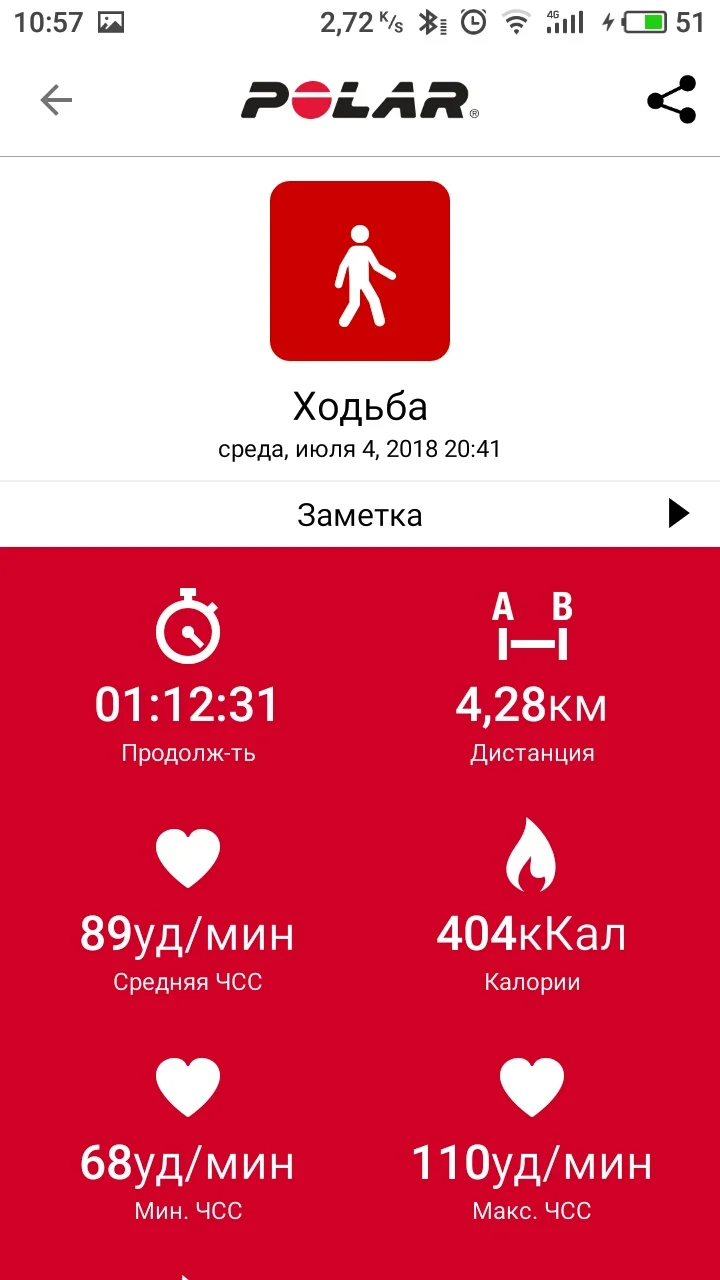Screen dimensions: 720x1280
Task: Share this walking workout
Action: click(x=671, y=100)
